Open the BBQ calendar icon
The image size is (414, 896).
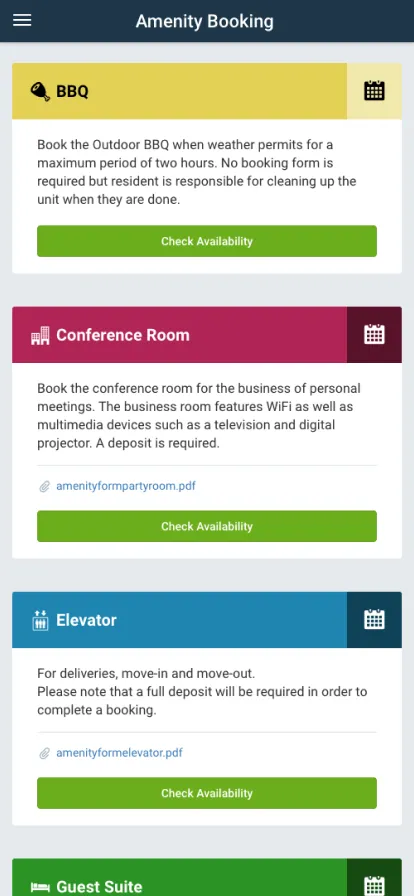[374, 91]
